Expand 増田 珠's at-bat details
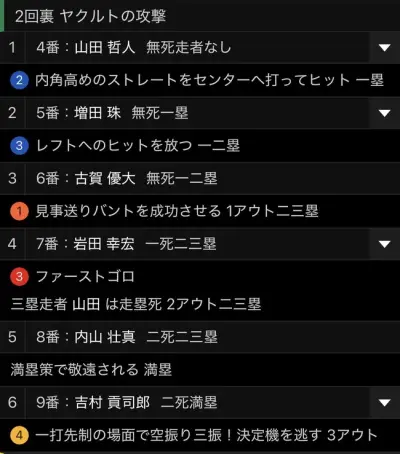Viewport: 400px width, 454px height. (385, 113)
